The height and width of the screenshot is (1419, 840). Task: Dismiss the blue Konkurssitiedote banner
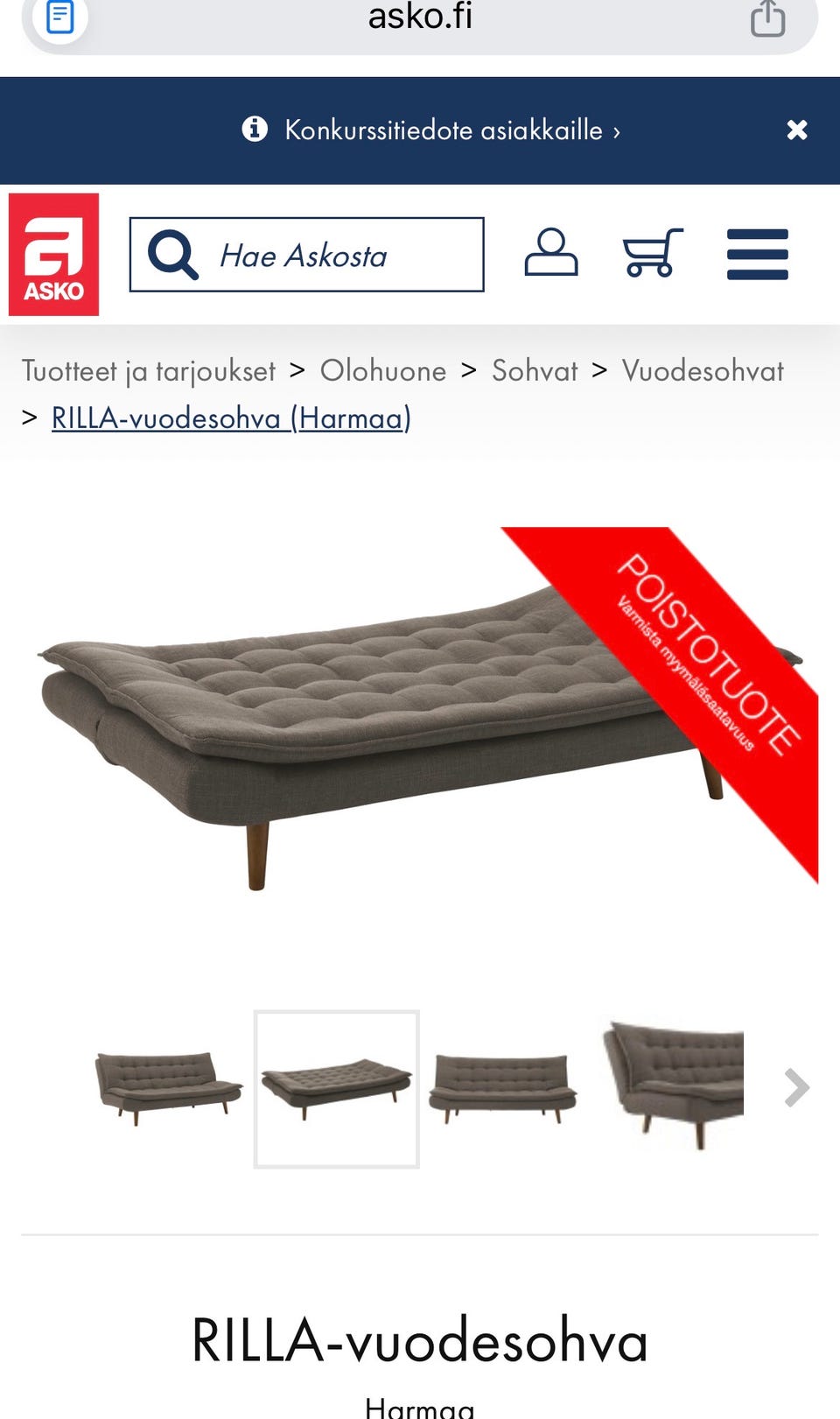pyautogui.click(x=796, y=130)
